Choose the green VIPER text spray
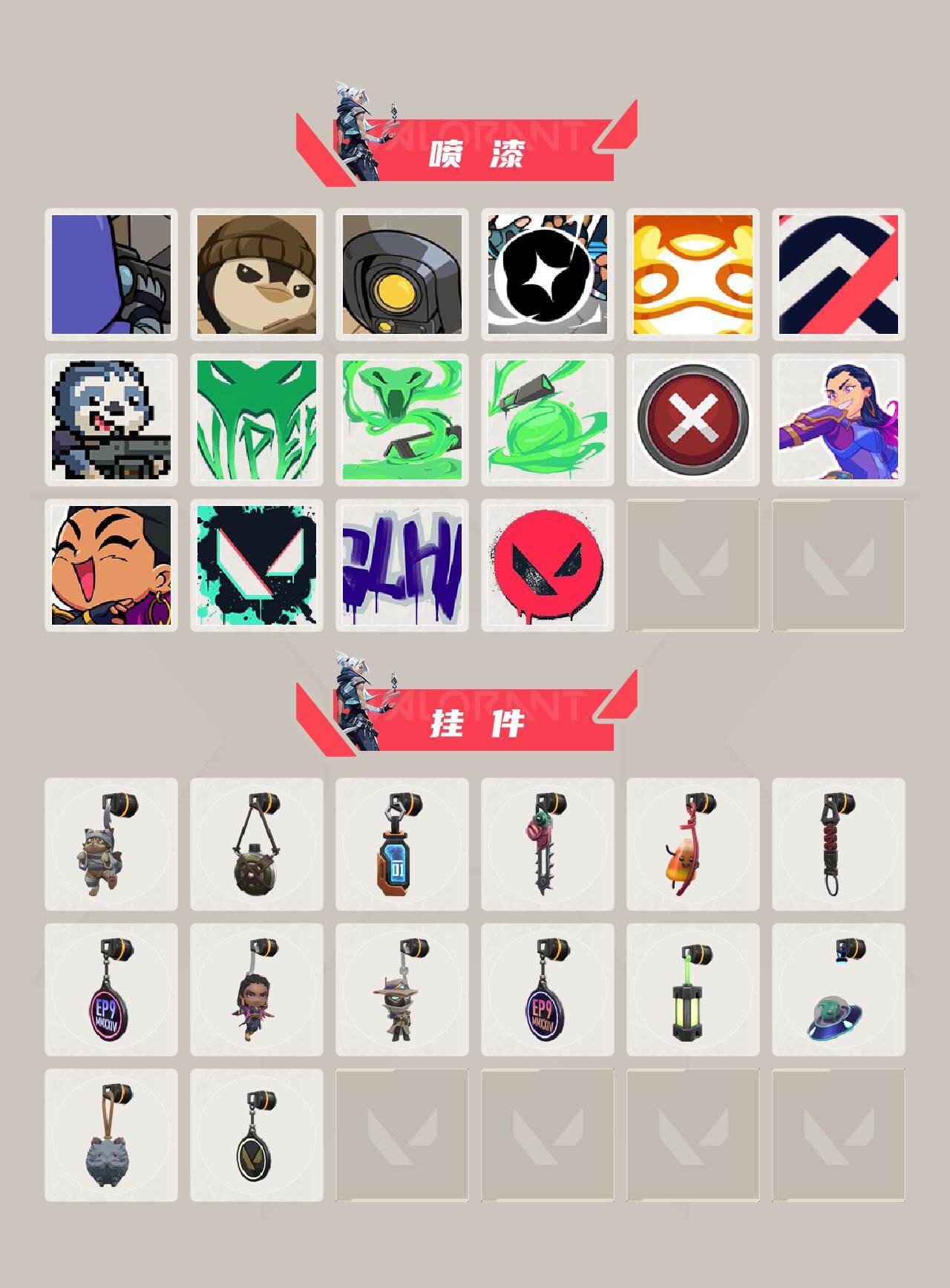Screen dimensions: 950x1288 [x=256, y=419]
